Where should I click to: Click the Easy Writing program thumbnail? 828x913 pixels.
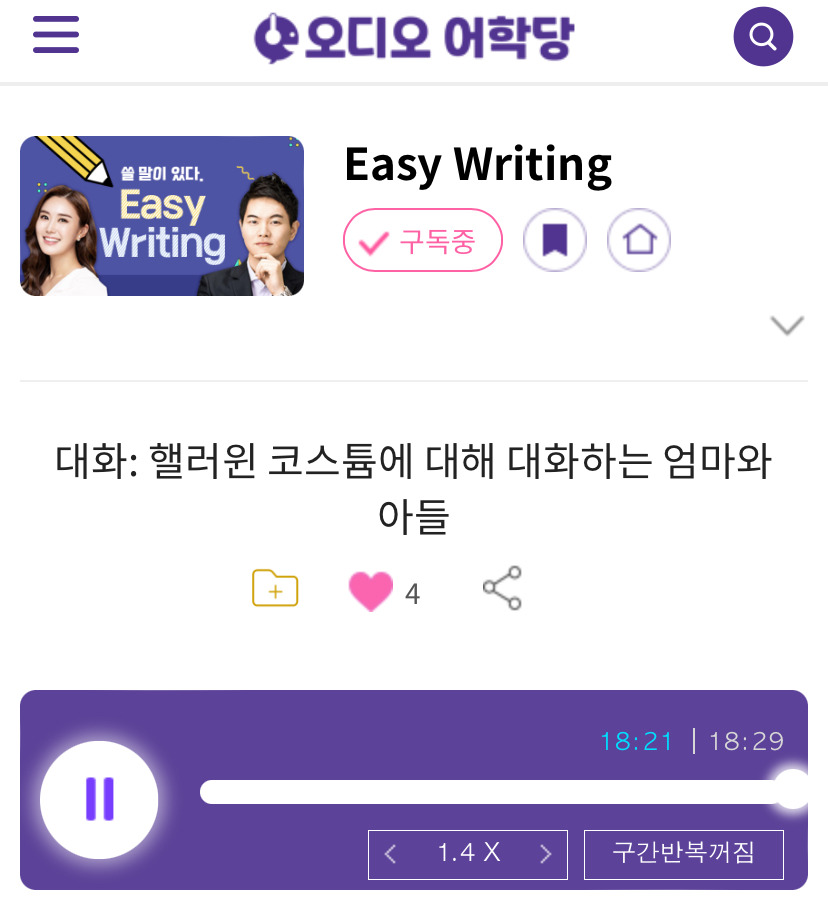(161, 215)
